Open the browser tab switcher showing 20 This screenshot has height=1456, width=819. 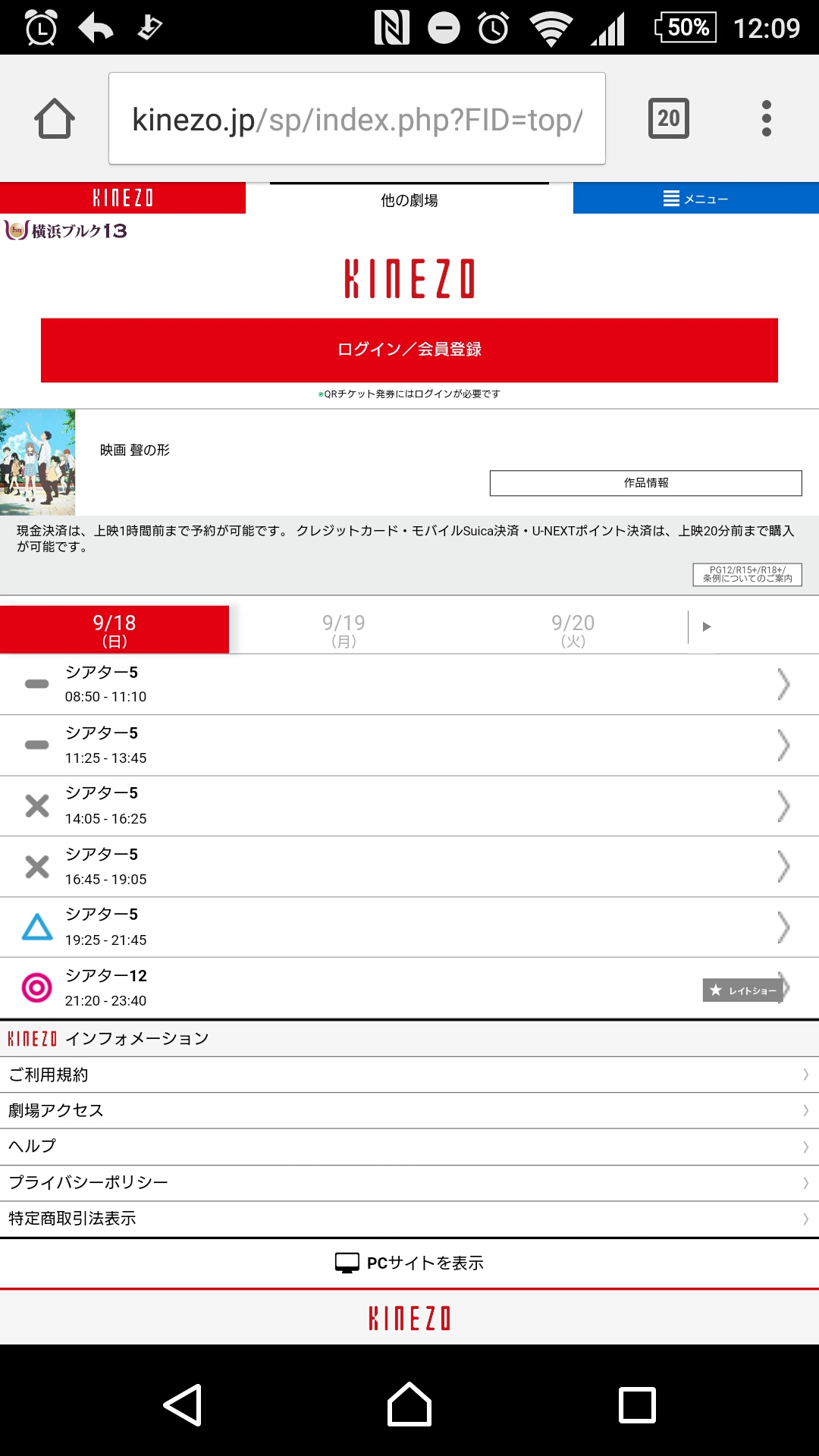[668, 118]
